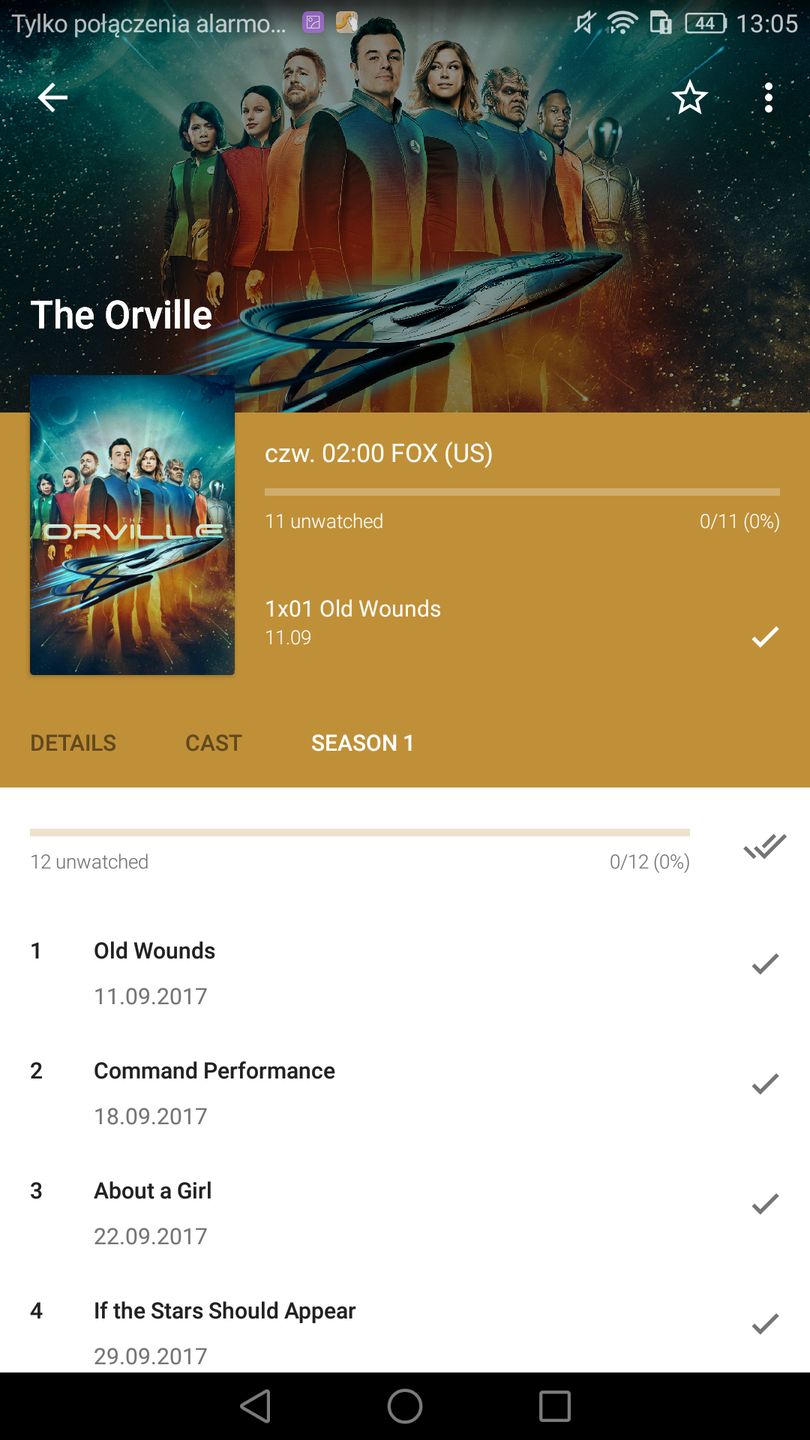Go to the system home screen
This screenshot has width=810, height=1440.
tap(405, 1406)
